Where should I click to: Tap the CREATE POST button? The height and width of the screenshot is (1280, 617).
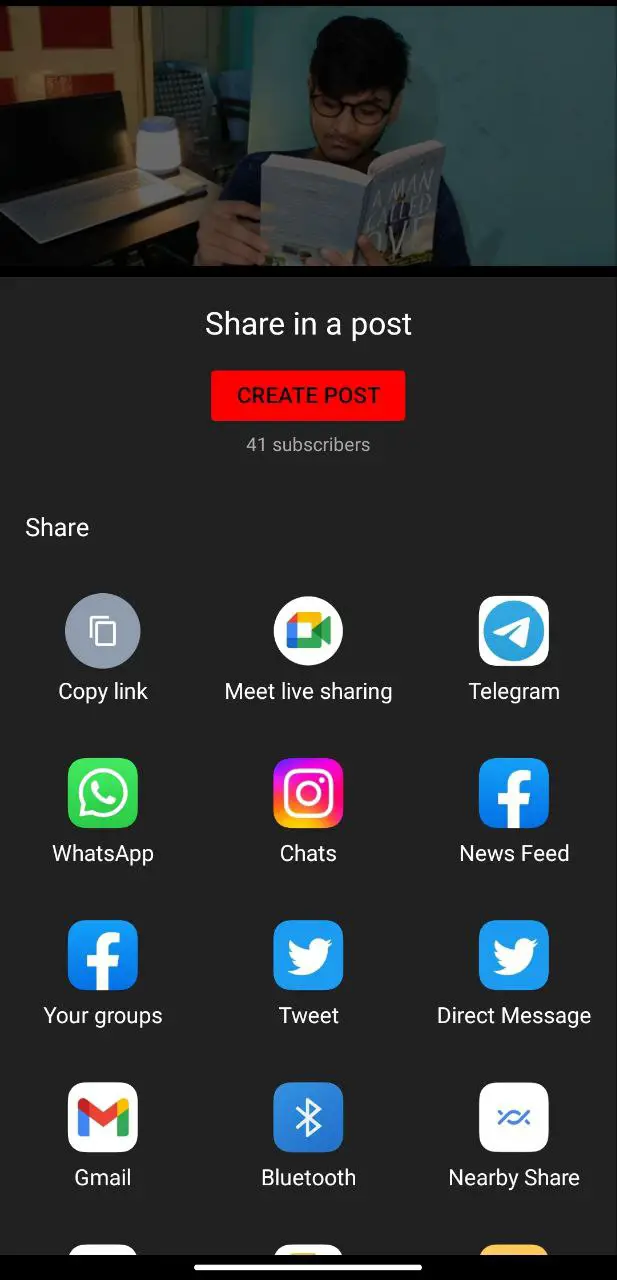click(x=308, y=395)
